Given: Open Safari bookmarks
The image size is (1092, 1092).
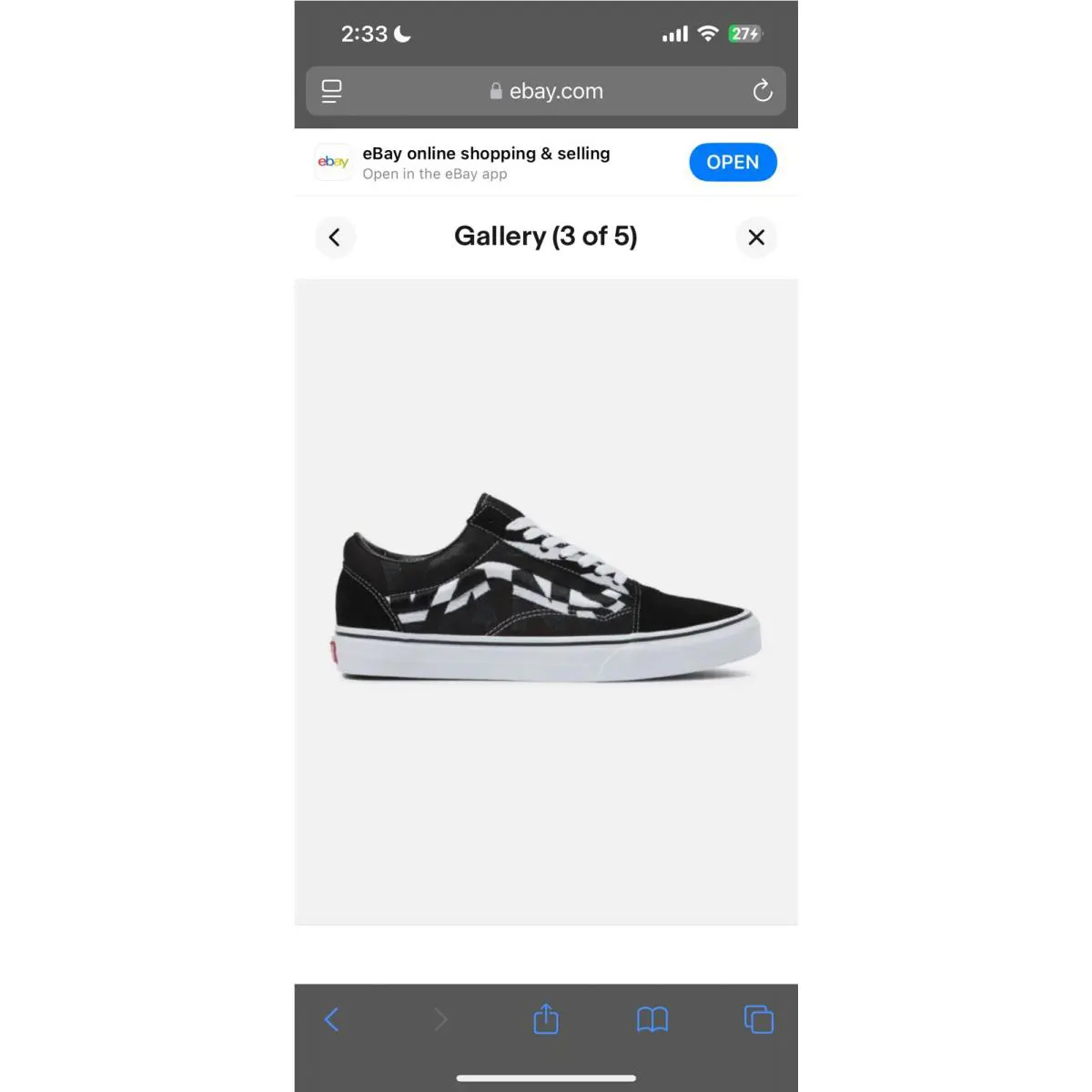Looking at the screenshot, I should (652, 1019).
